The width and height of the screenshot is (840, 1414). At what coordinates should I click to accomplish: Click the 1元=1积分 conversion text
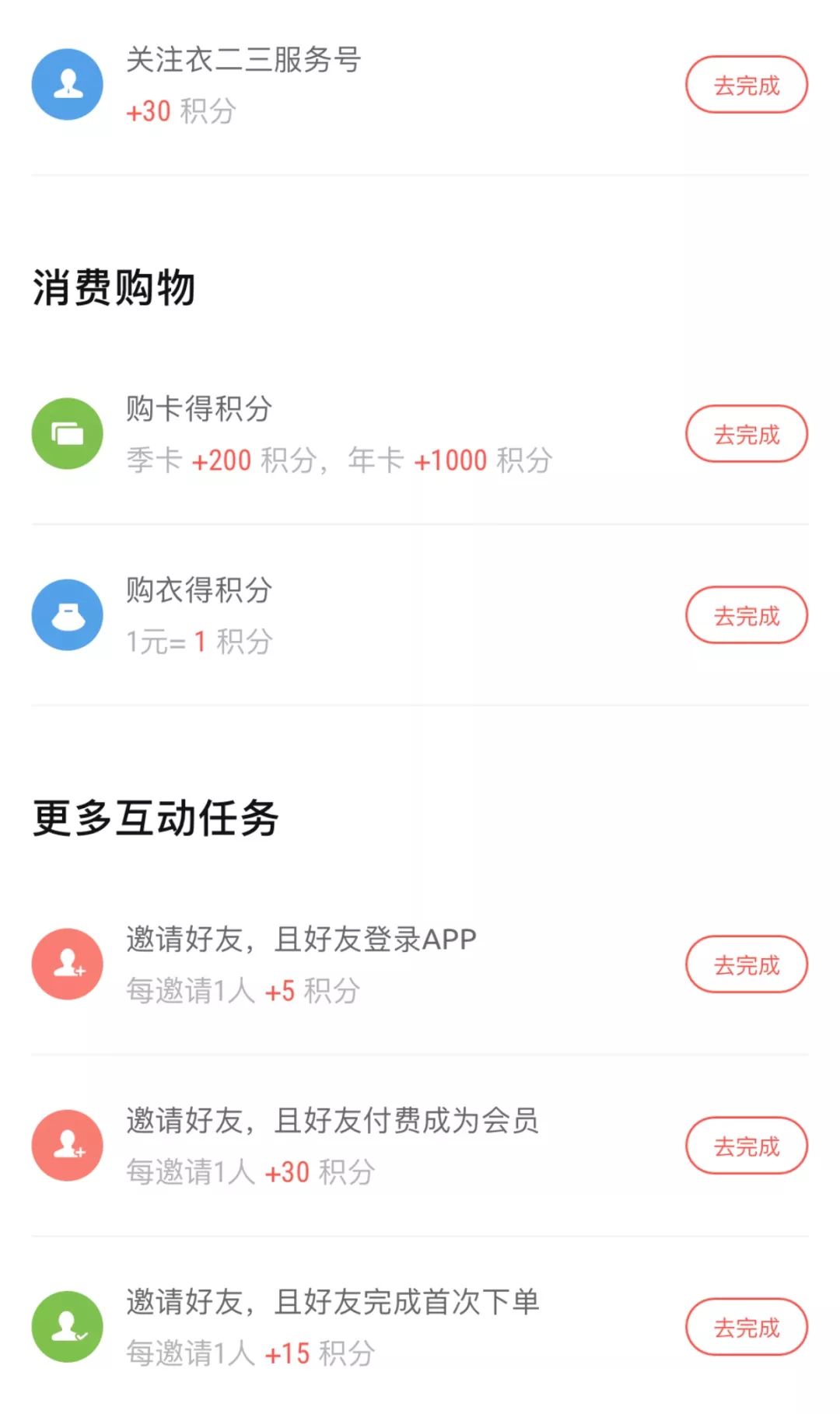pos(198,642)
